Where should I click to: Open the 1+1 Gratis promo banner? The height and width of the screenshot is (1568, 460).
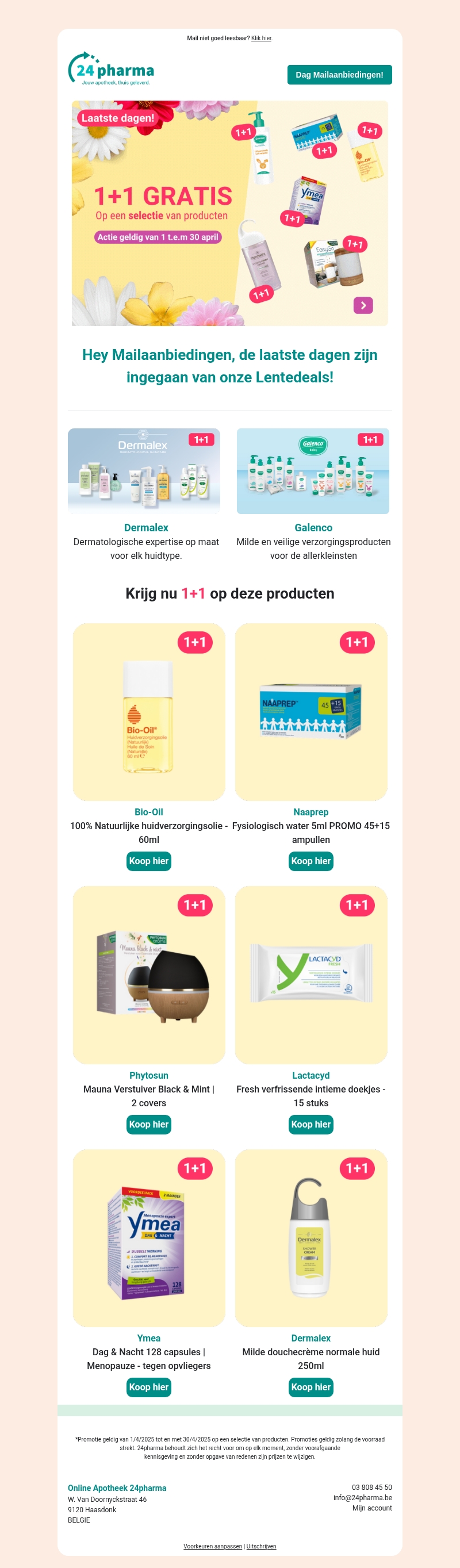[229, 213]
